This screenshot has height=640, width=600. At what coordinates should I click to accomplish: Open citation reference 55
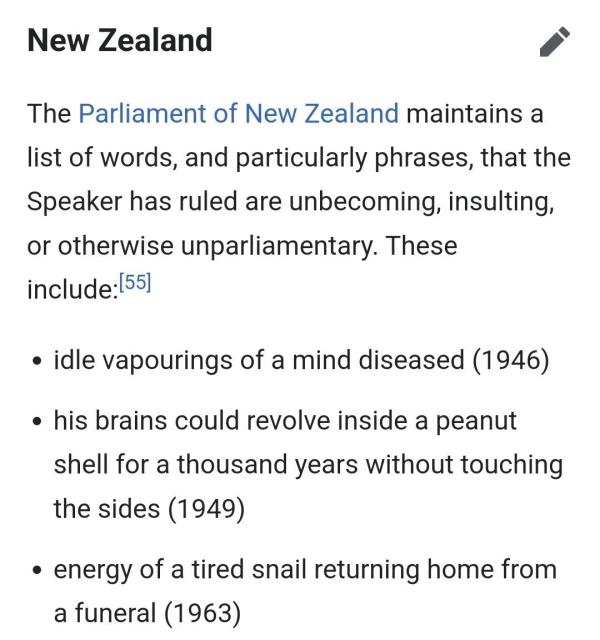click(x=134, y=283)
